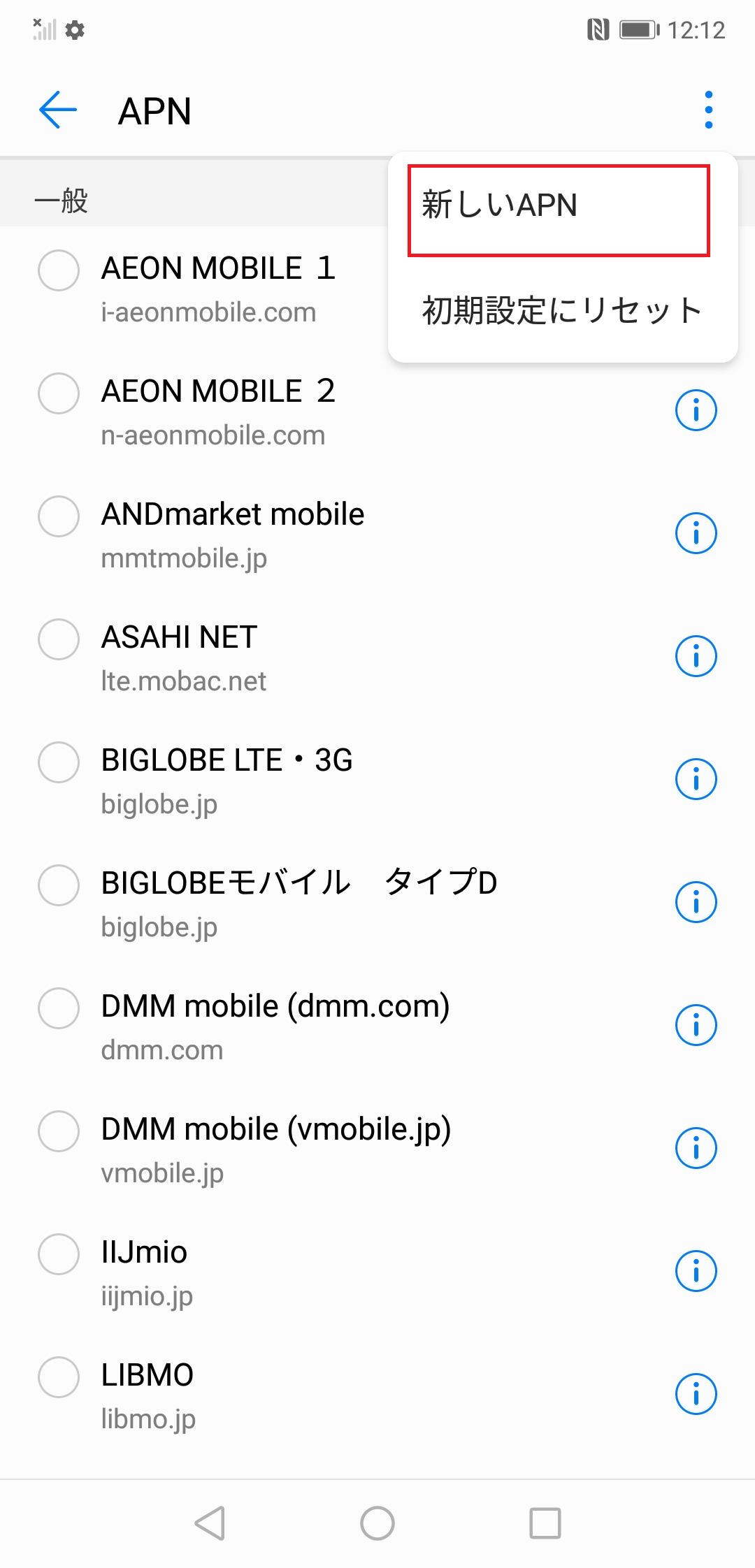Tap info icon for BIGLOBEモバイル タイプD
Viewport: 755px width, 1568px height.
(x=696, y=902)
